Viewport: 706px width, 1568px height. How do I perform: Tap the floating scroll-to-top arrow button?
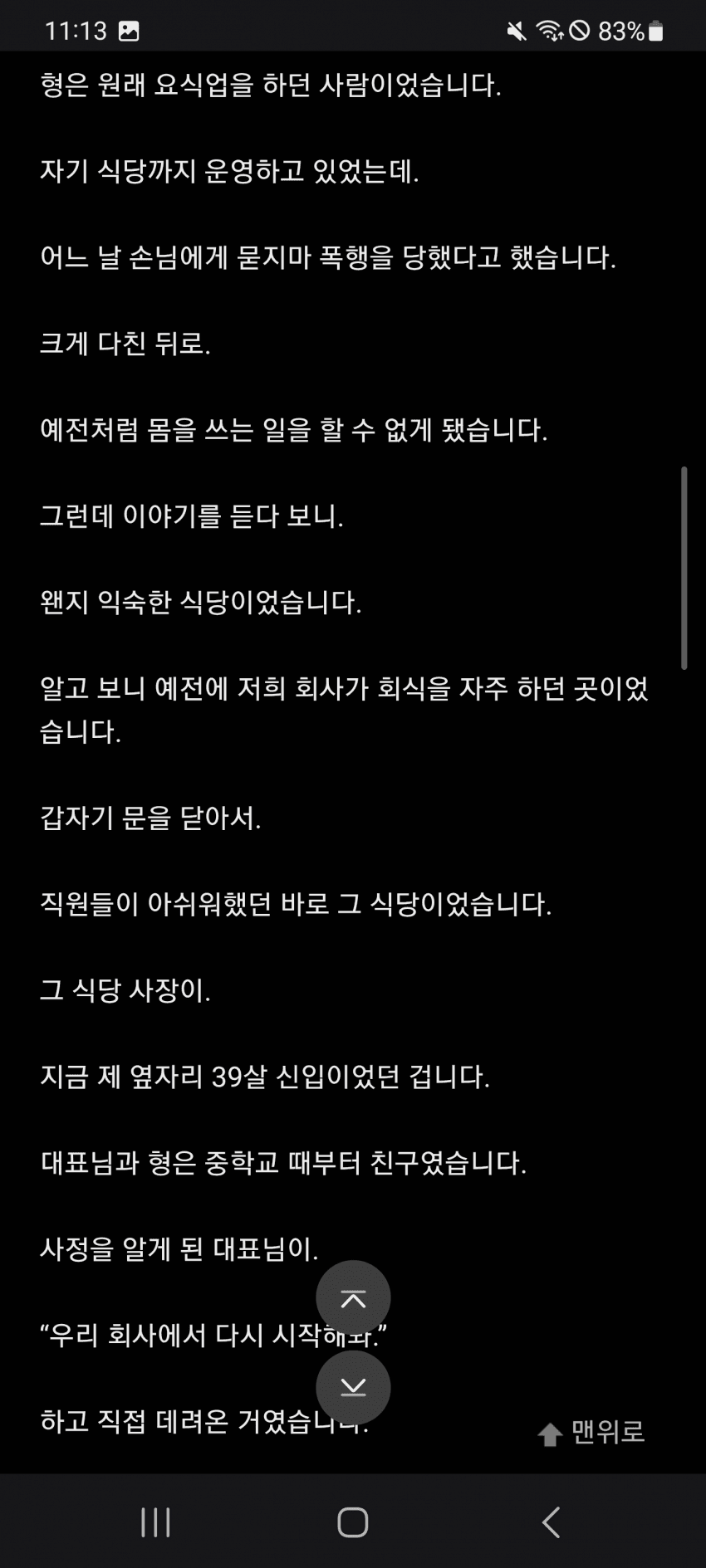(x=353, y=1298)
